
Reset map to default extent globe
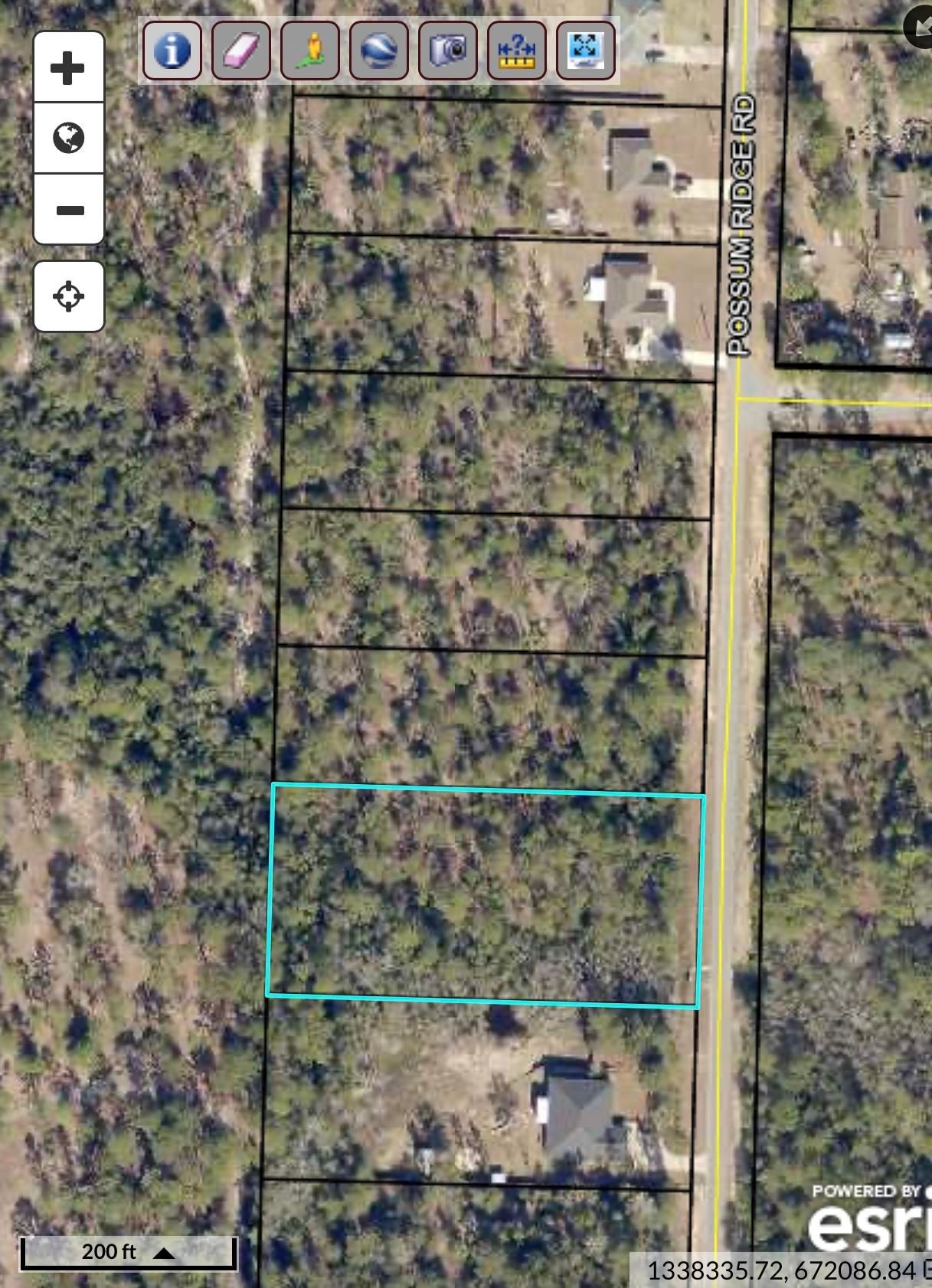tap(68, 139)
